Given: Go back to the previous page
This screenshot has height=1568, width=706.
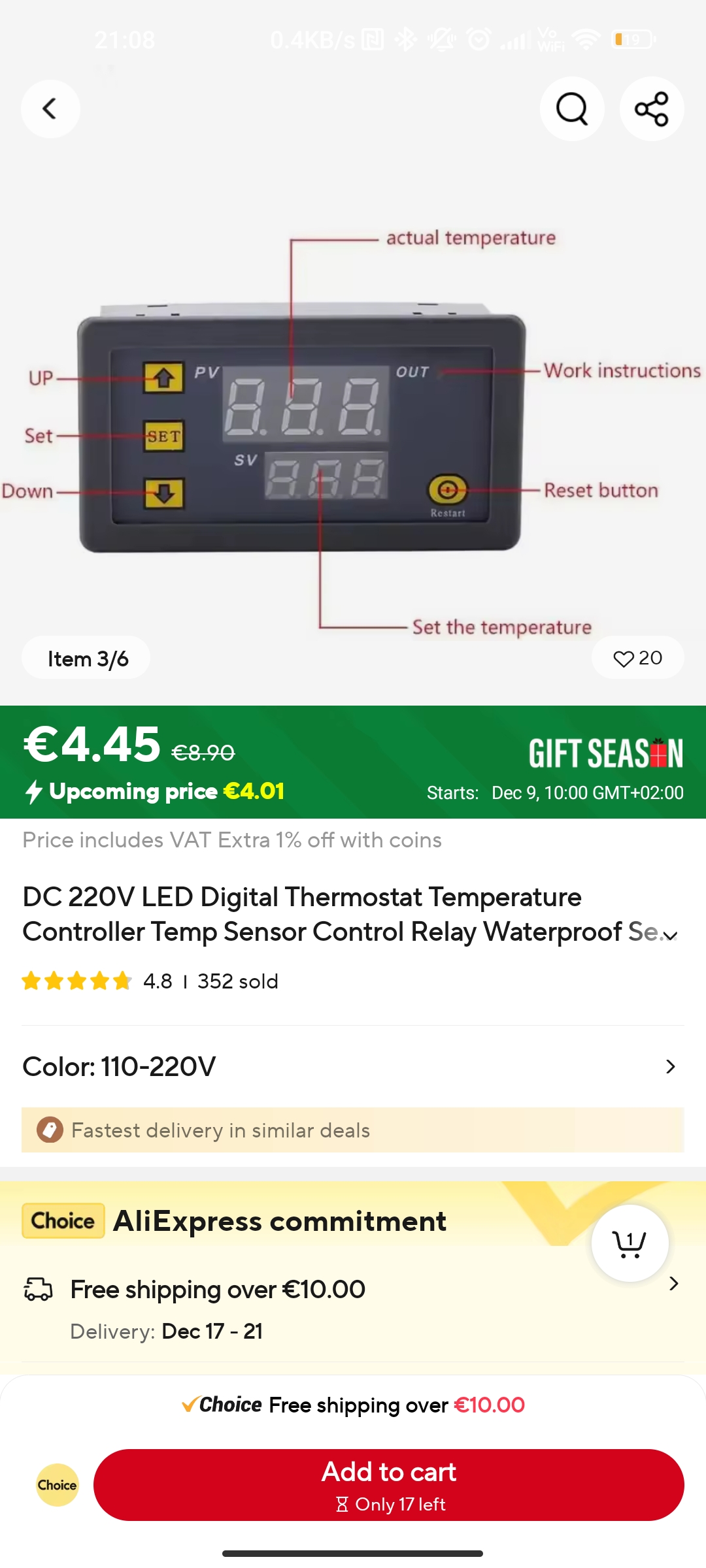Looking at the screenshot, I should click(50, 108).
